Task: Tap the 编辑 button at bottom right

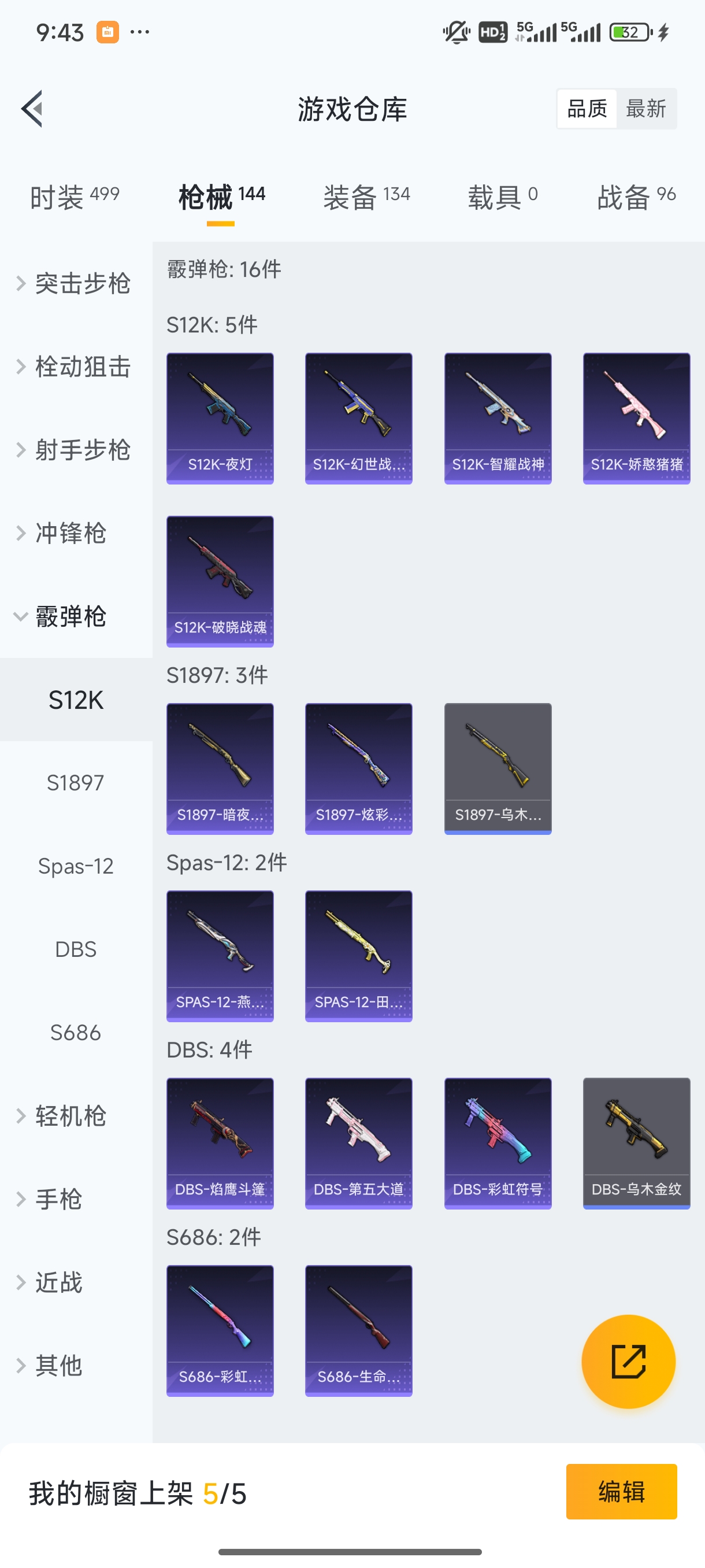Action: tap(622, 1492)
